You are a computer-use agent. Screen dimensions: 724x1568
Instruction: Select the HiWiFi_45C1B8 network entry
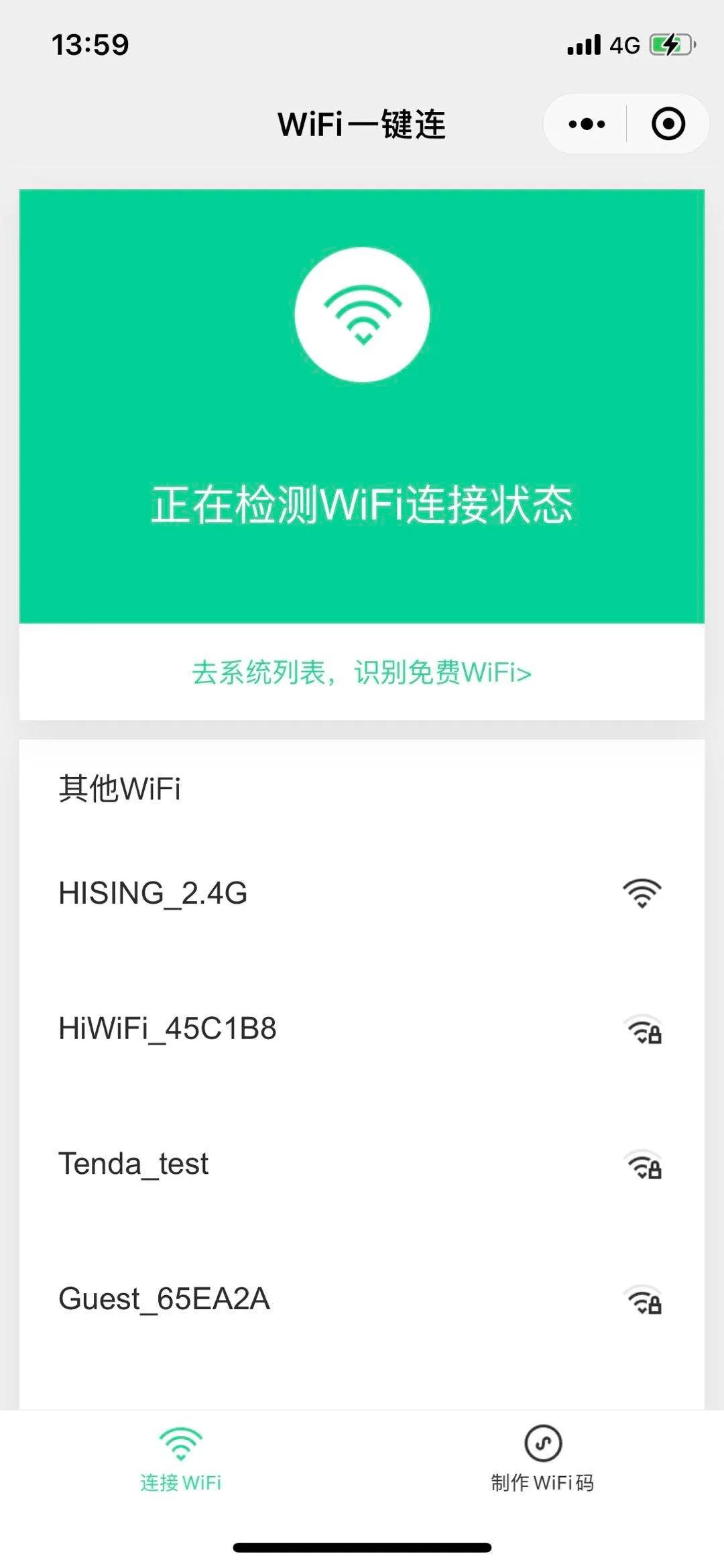(x=362, y=1028)
